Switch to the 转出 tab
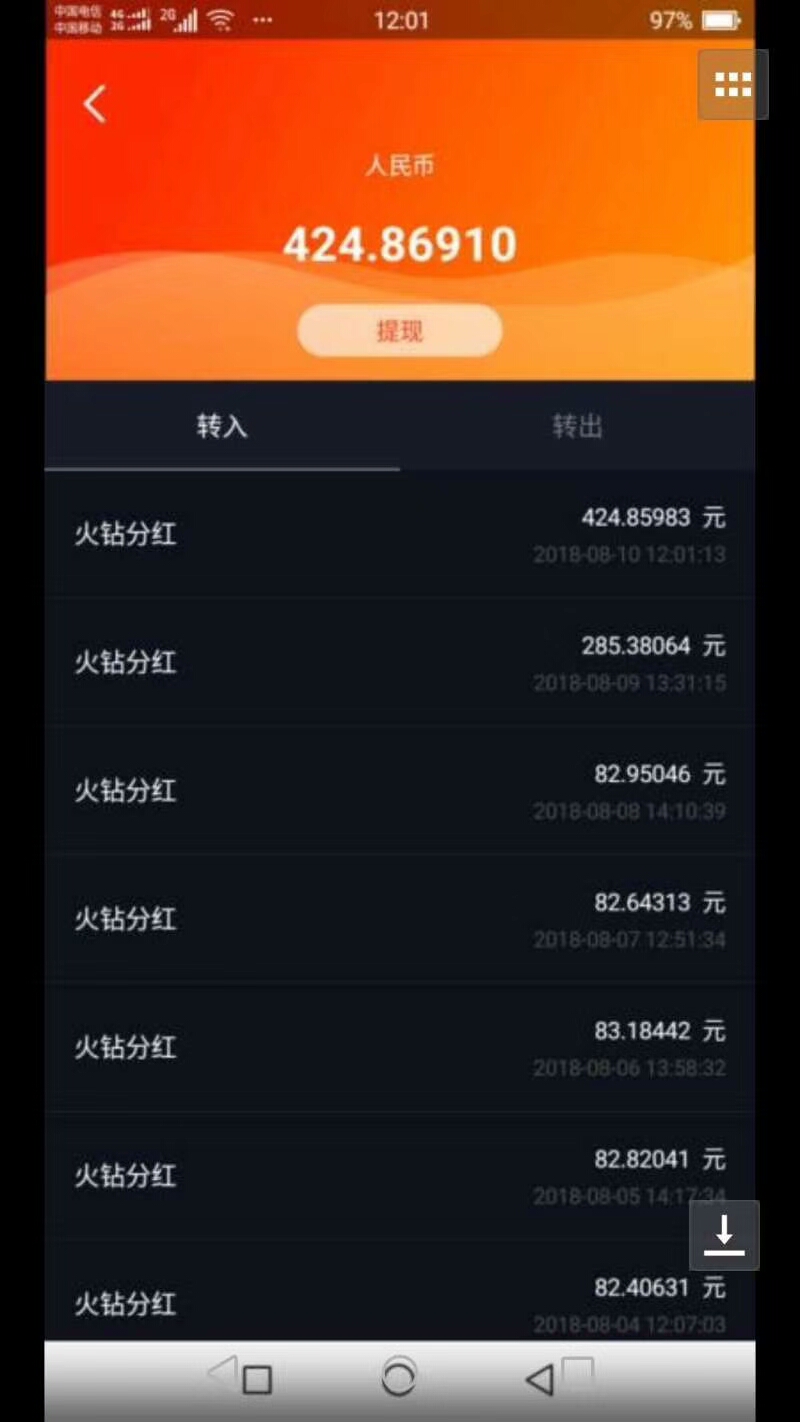Viewport: 800px width, 1422px height. coord(577,427)
